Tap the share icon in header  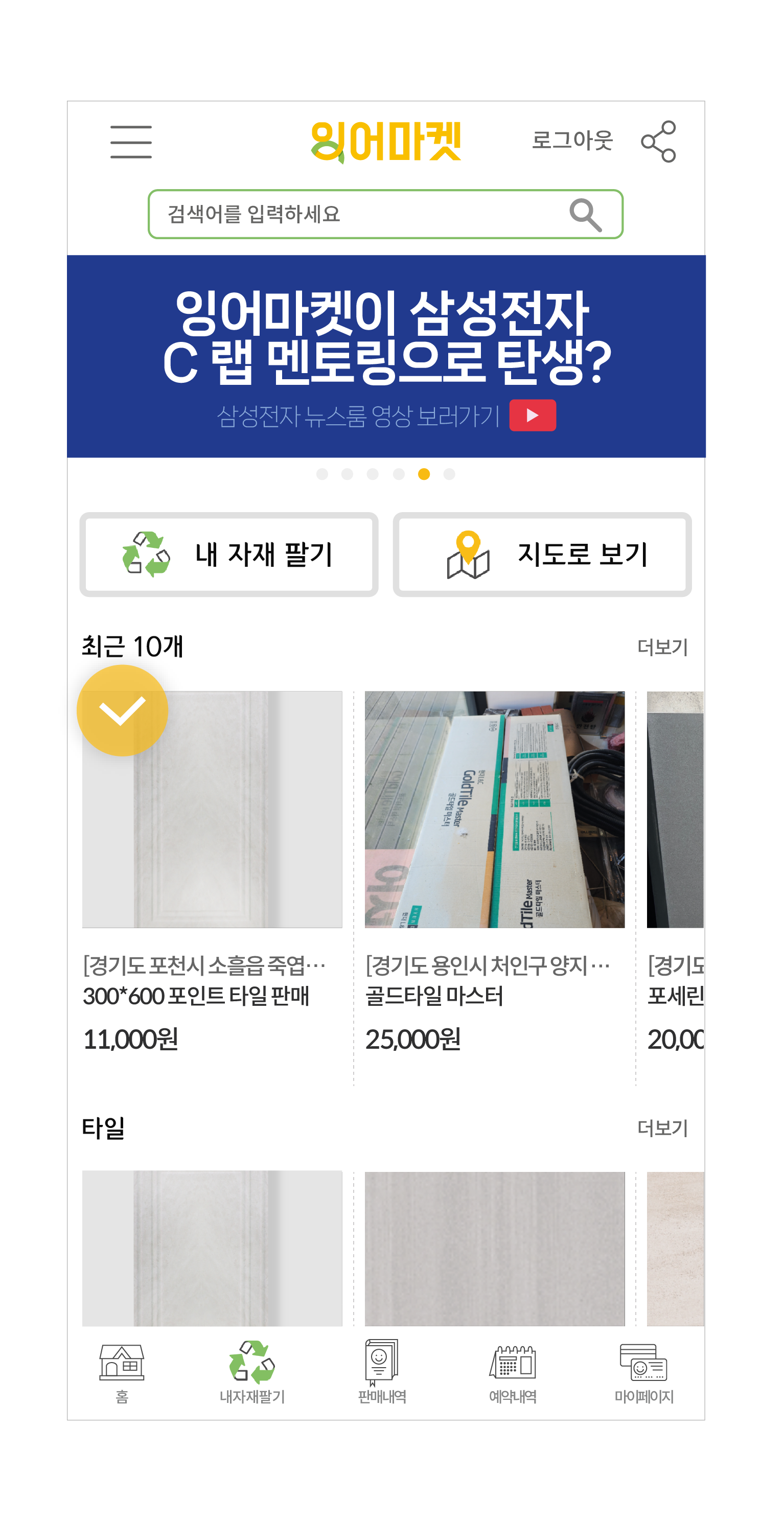pyautogui.click(x=658, y=142)
